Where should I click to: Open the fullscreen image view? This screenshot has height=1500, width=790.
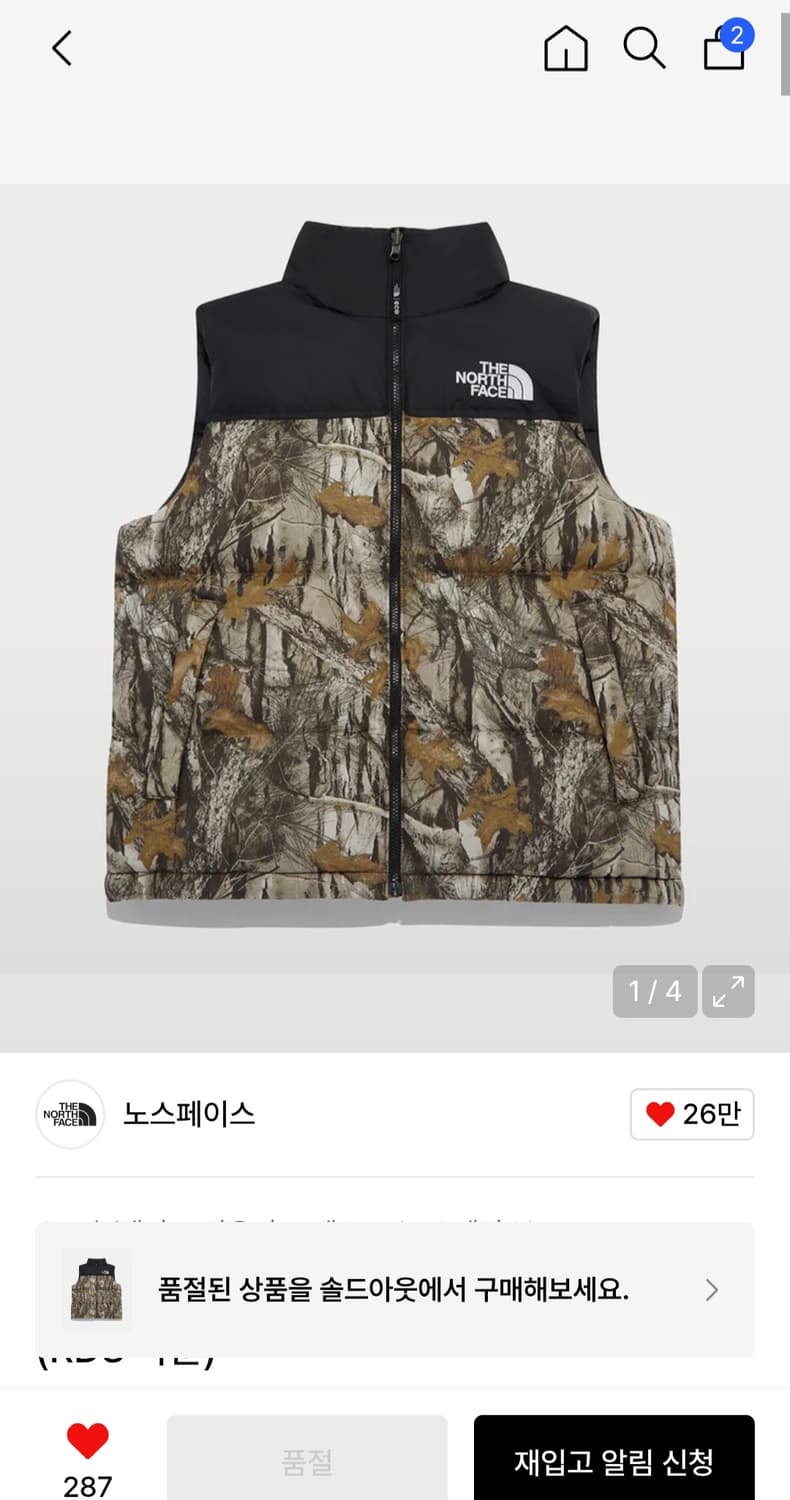pos(729,991)
